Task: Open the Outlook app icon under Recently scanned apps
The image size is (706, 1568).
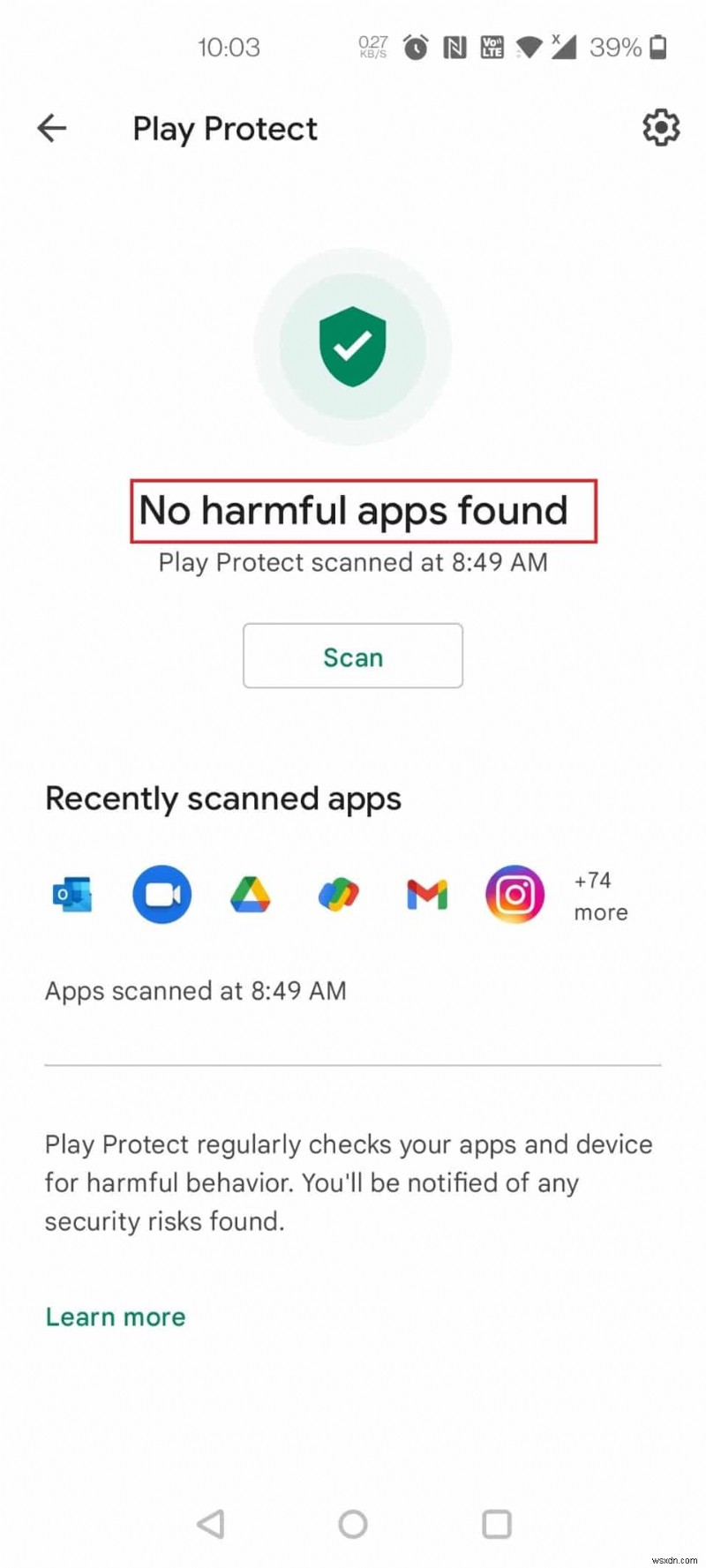Action: [x=72, y=894]
